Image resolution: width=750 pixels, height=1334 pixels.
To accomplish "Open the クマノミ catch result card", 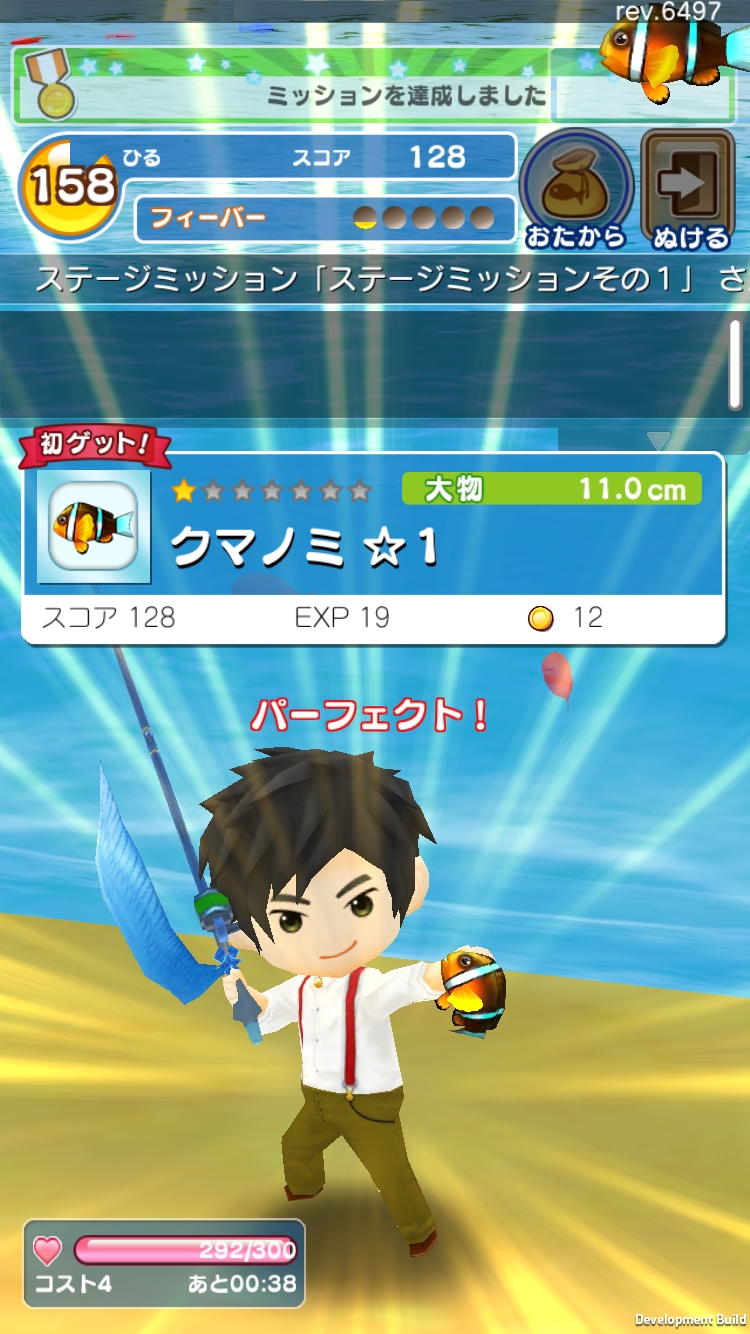I will click(373, 547).
